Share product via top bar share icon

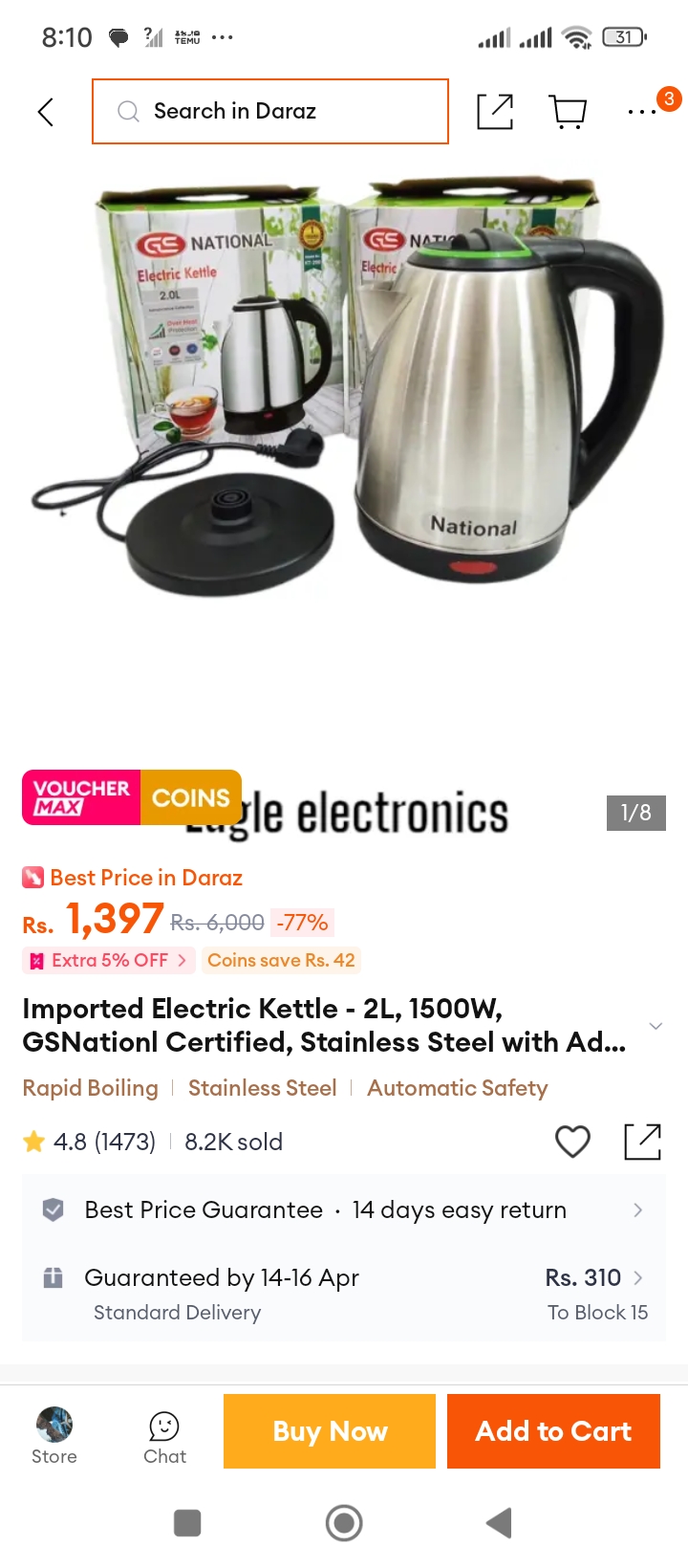[x=495, y=112]
